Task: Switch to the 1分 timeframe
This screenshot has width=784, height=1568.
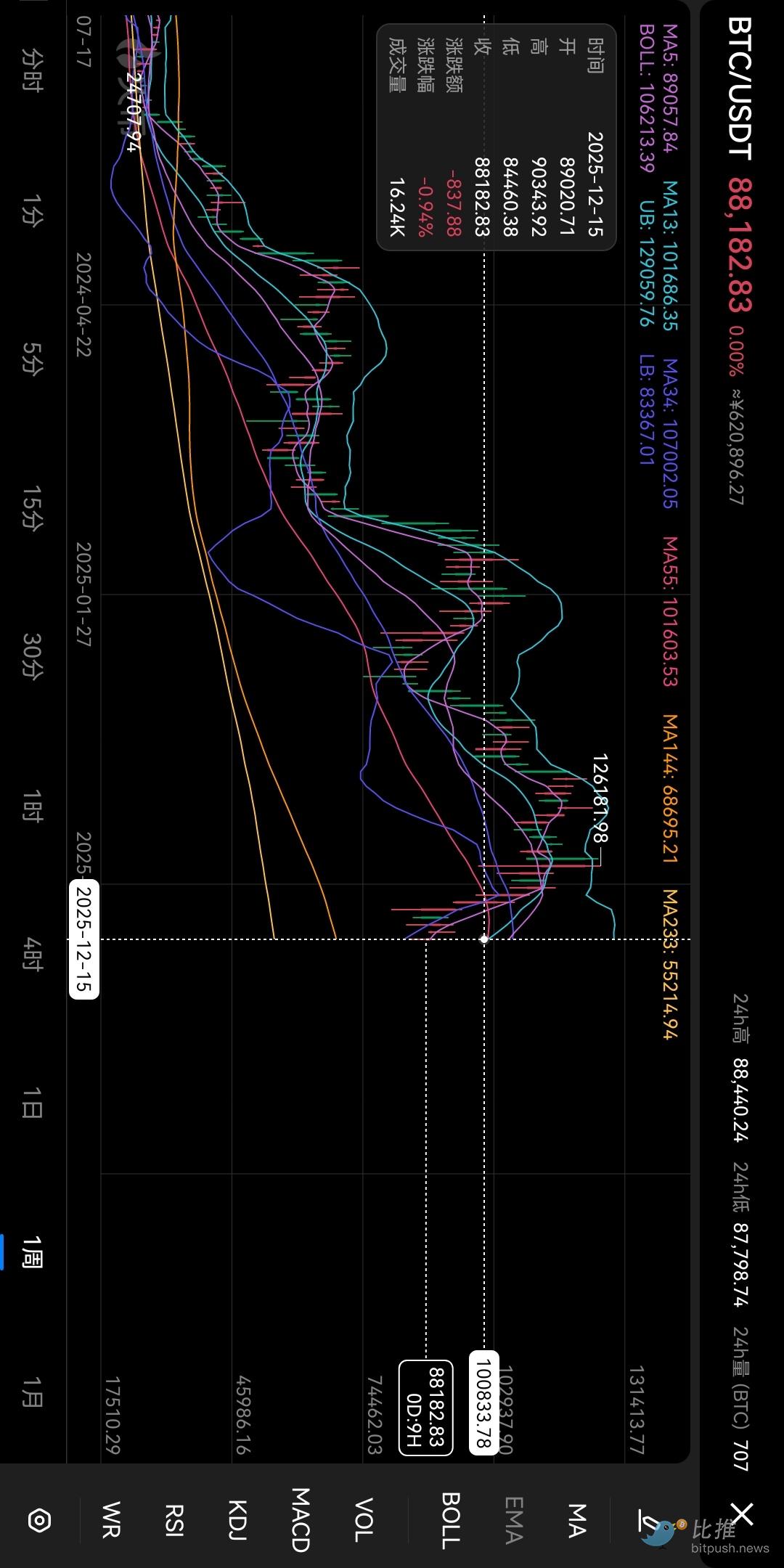Action: point(33,211)
